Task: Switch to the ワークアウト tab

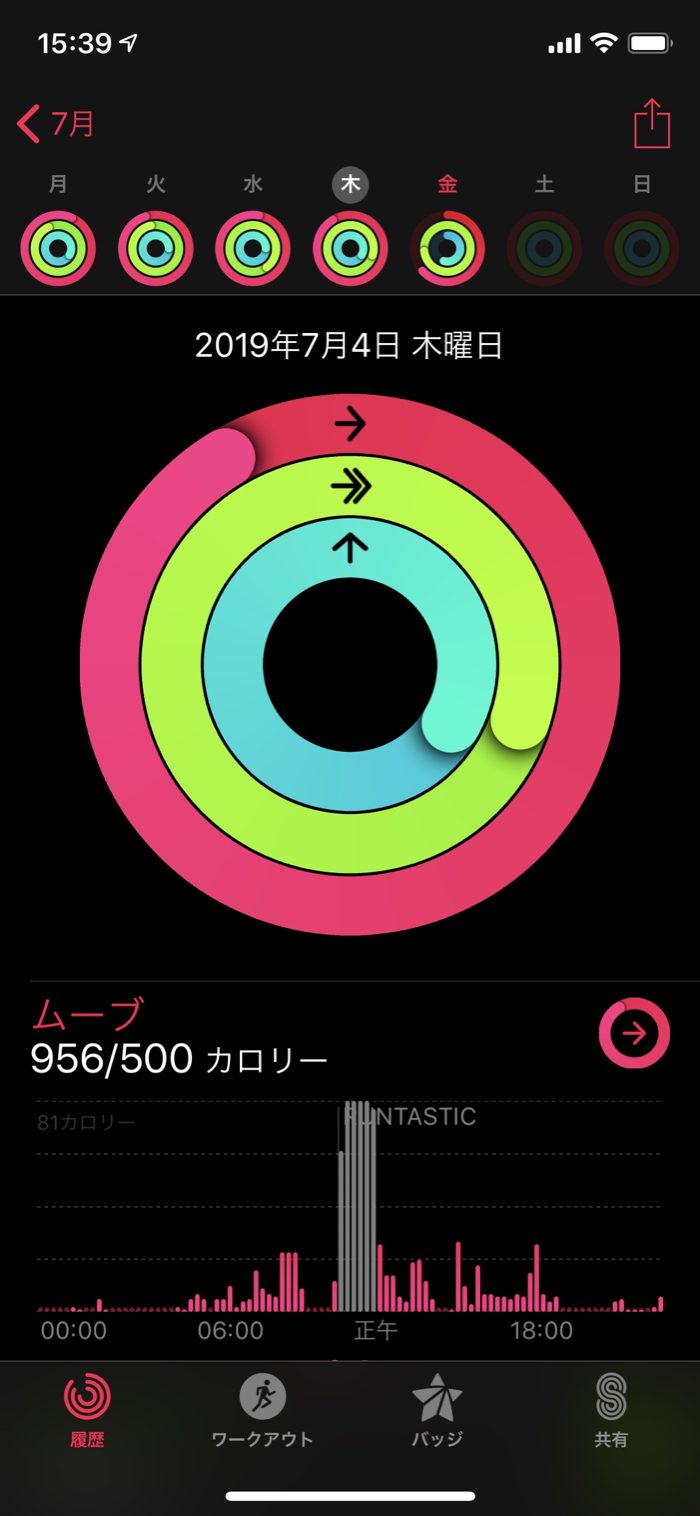Action: point(262,1408)
